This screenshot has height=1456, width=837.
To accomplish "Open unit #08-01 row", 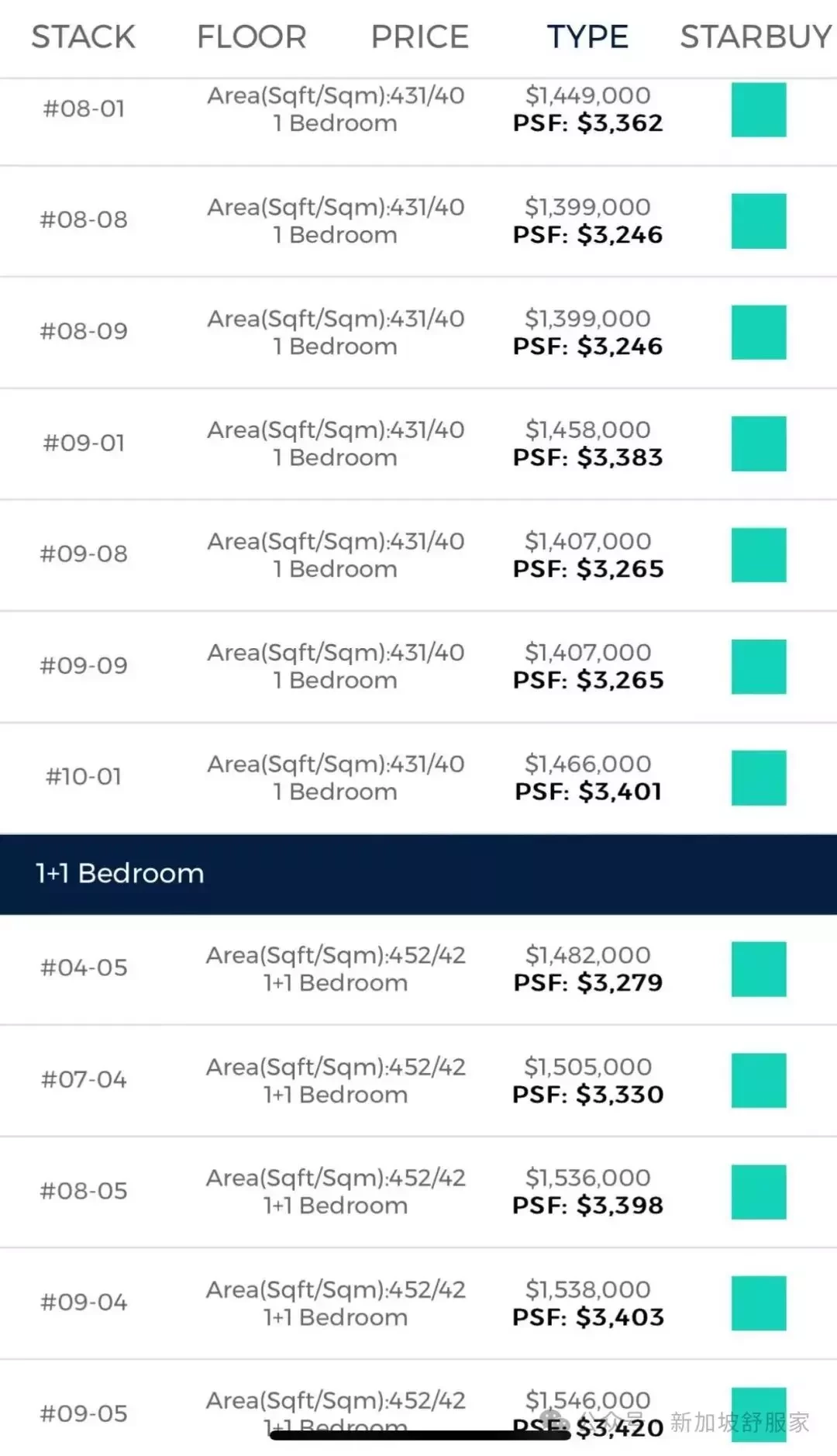I will 418,110.
